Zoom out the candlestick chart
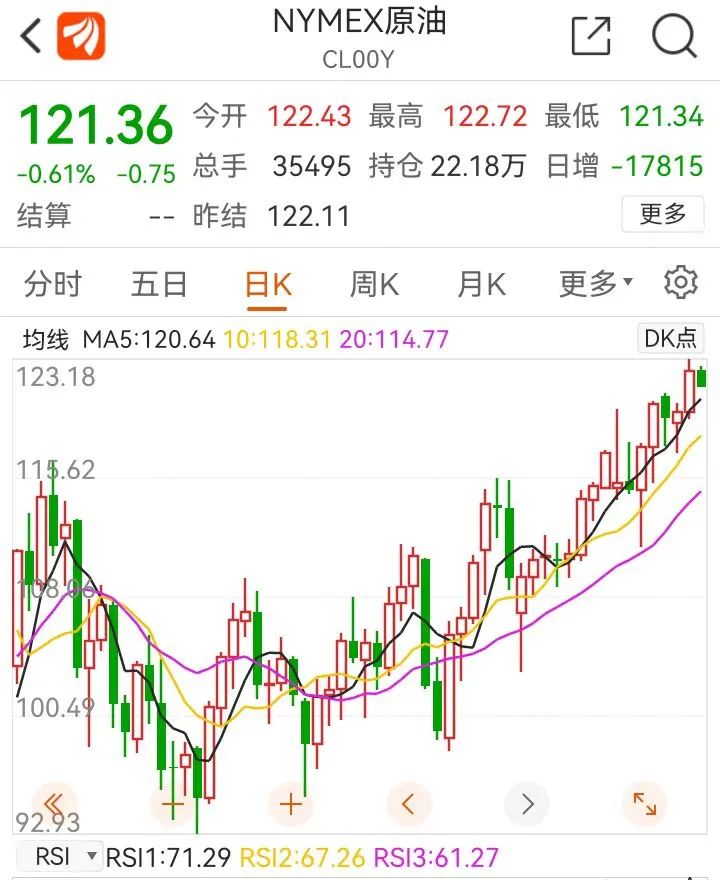The height and width of the screenshot is (880, 720). (x=173, y=803)
